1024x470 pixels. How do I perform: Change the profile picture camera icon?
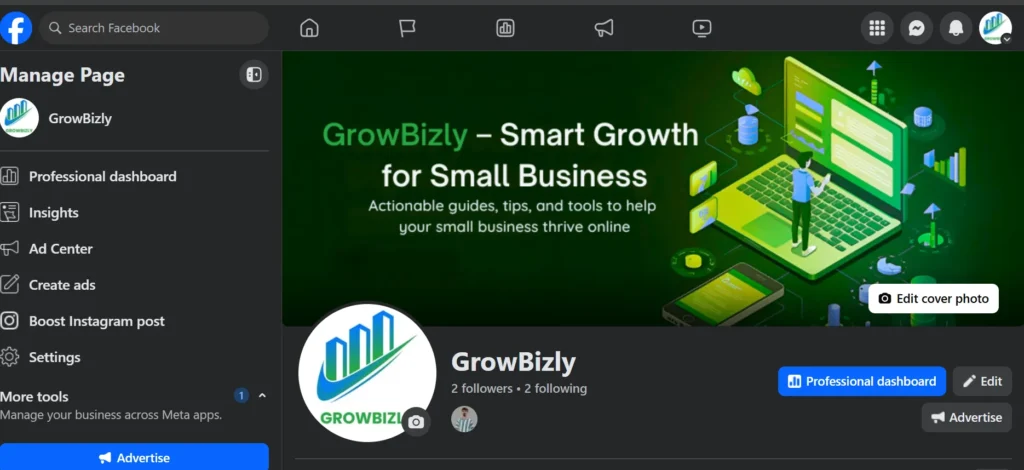tap(416, 422)
